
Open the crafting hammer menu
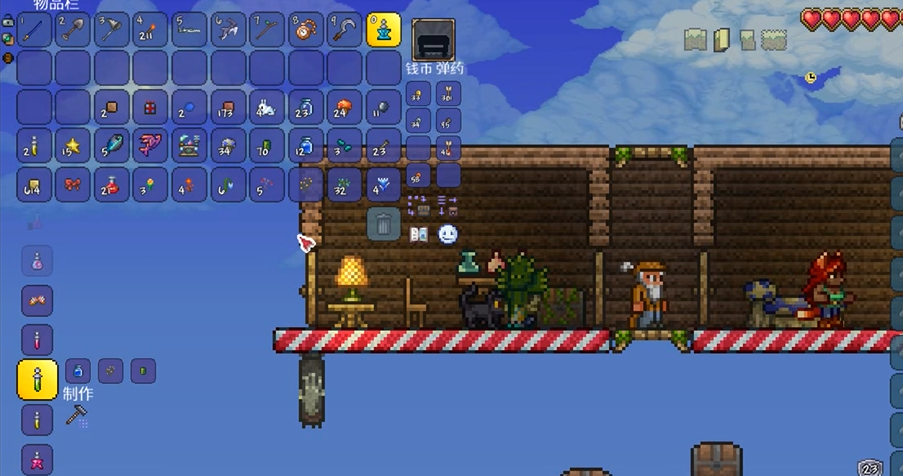77,414
